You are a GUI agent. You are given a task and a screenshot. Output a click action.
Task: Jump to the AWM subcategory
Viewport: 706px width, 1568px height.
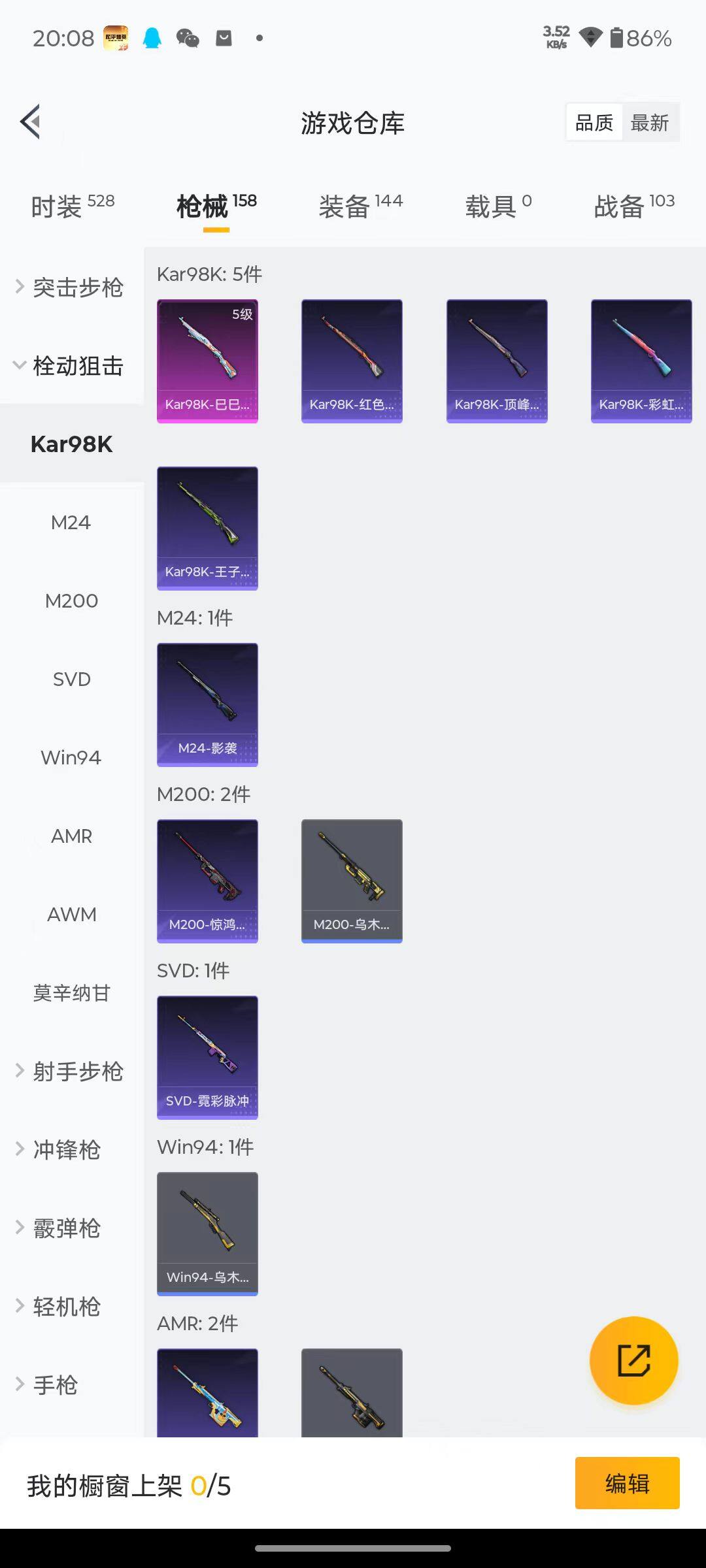pyautogui.click(x=71, y=915)
